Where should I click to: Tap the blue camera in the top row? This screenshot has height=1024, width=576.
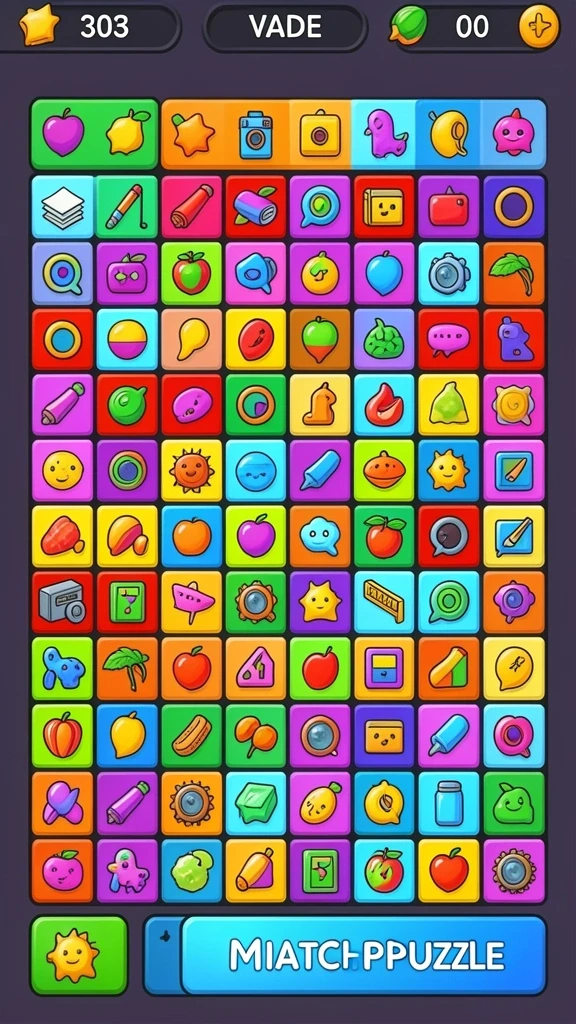point(255,135)
